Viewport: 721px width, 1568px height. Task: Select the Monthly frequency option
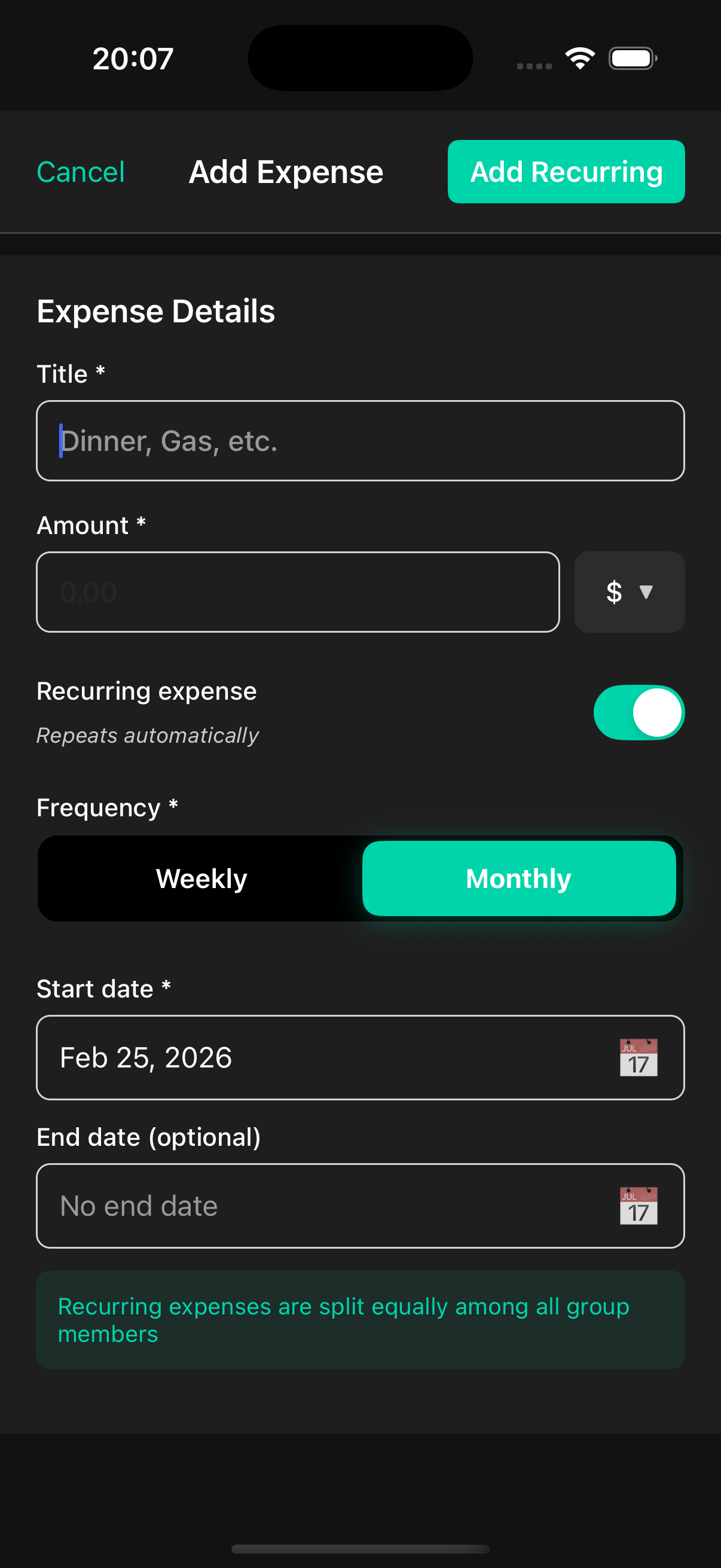pos(518,877)
